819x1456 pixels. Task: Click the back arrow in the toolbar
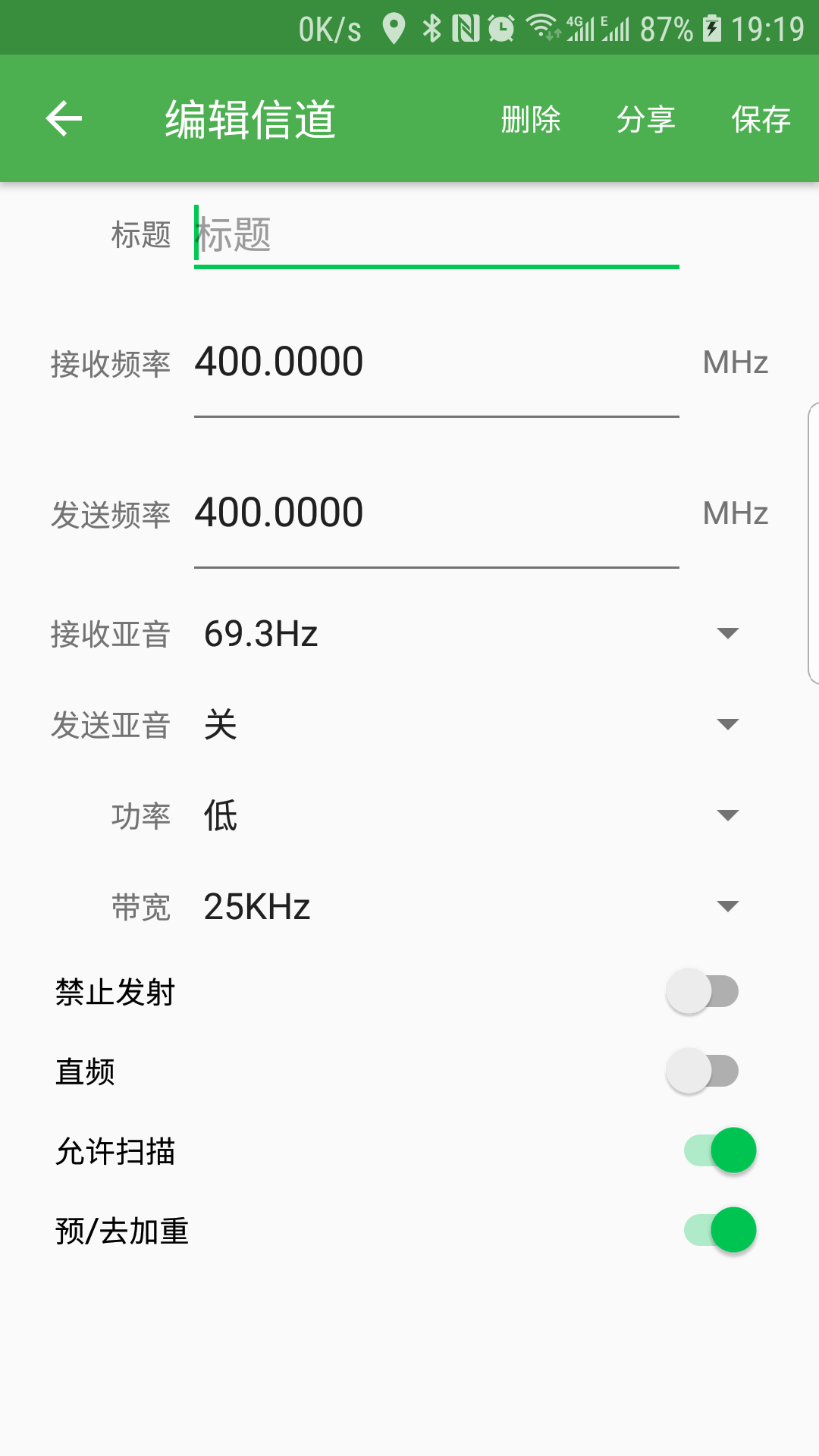pos(64,118)
